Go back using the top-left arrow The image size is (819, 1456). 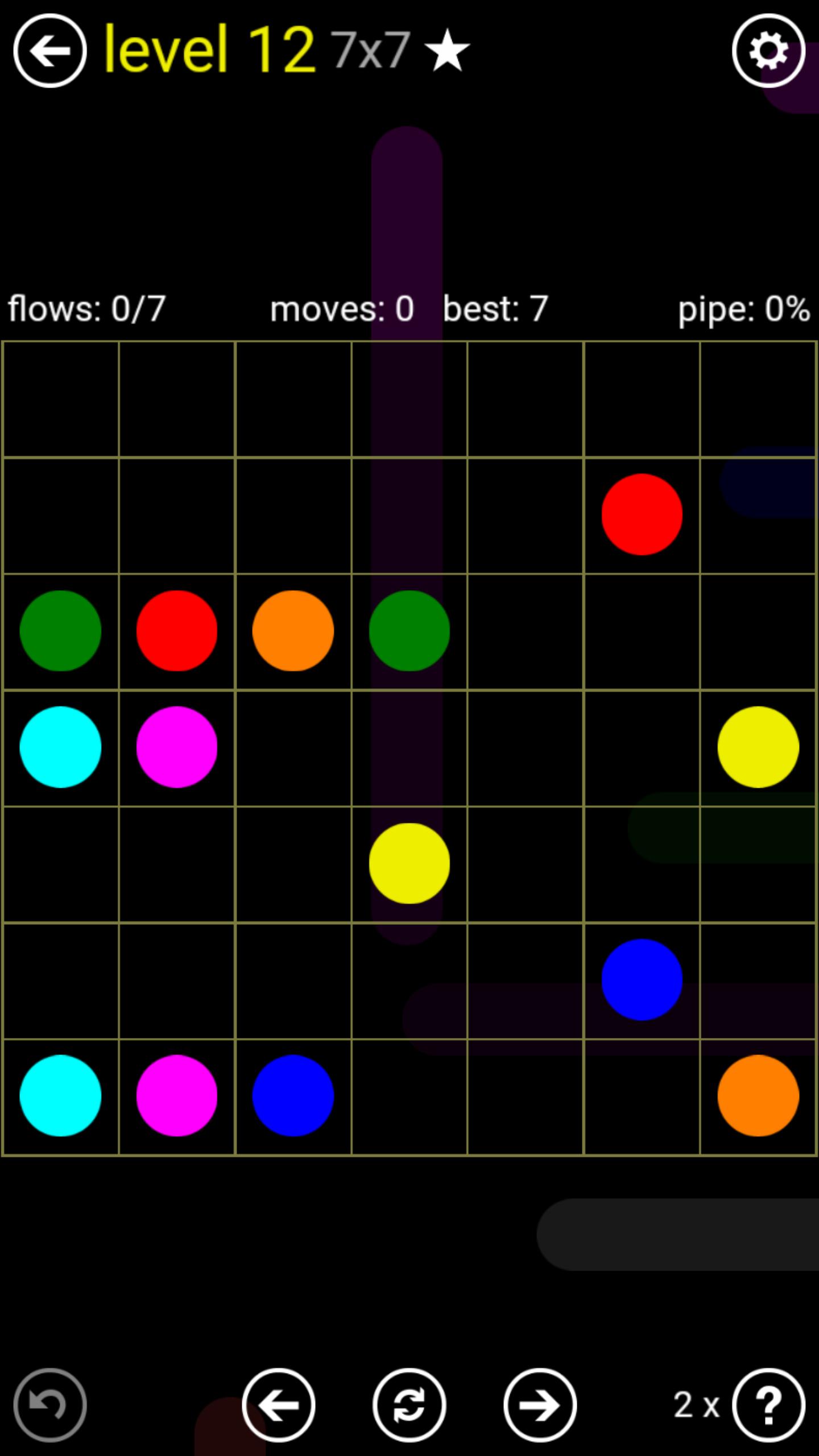pyautogui.click(x=50, y=51)
